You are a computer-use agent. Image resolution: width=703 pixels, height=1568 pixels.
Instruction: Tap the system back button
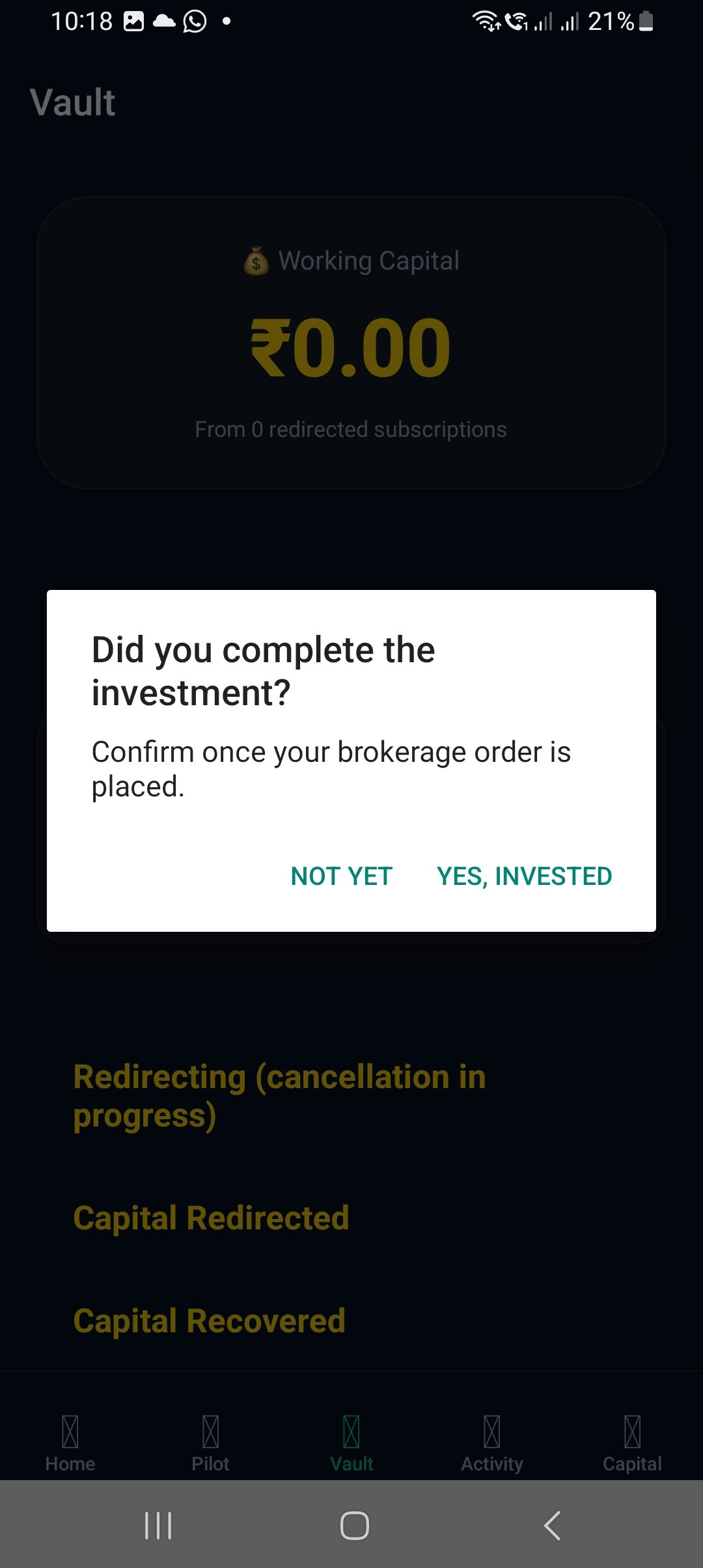pos(552,1525)
